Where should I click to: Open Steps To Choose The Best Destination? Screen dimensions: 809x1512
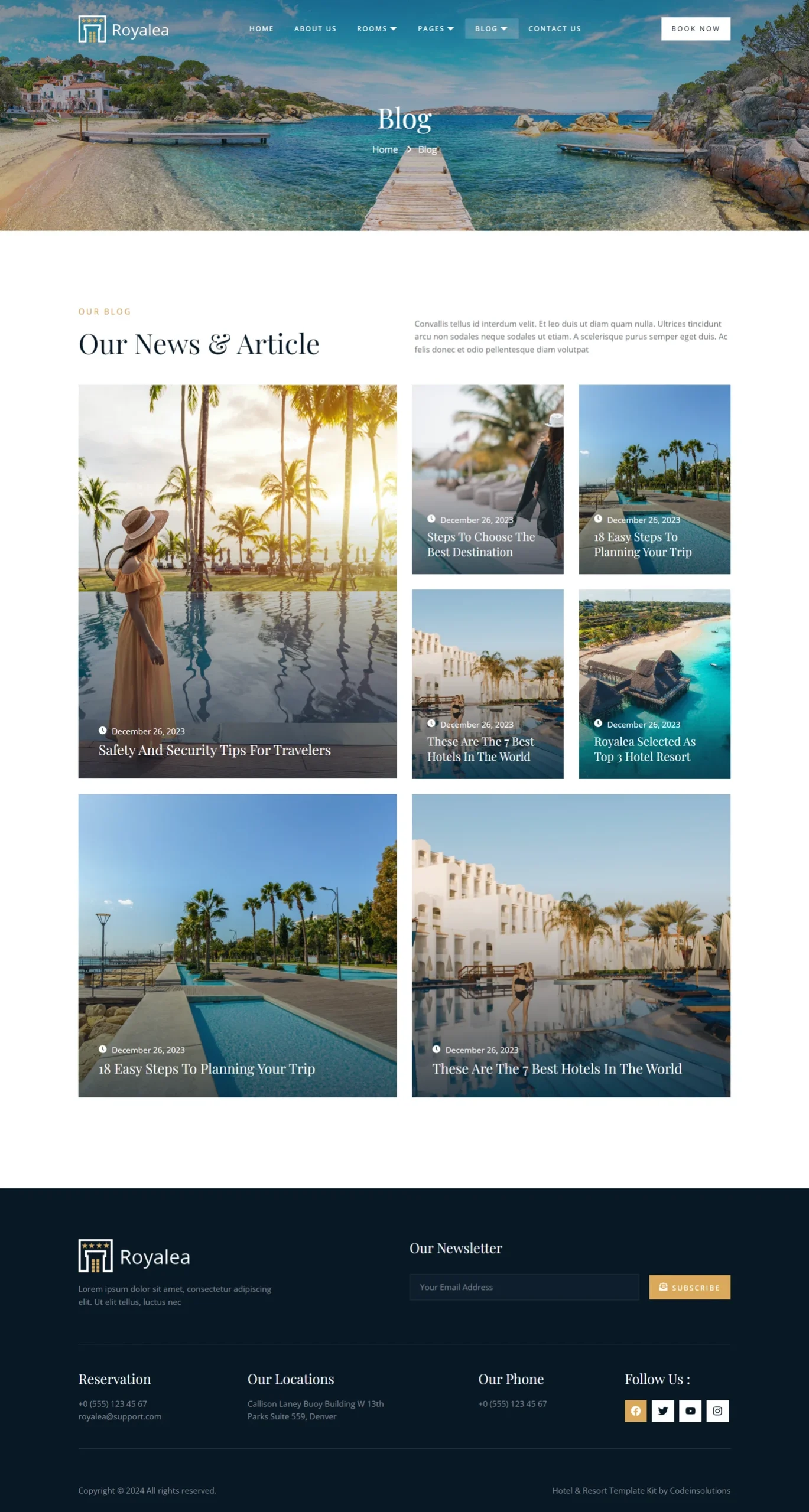[x=481, y=545]
